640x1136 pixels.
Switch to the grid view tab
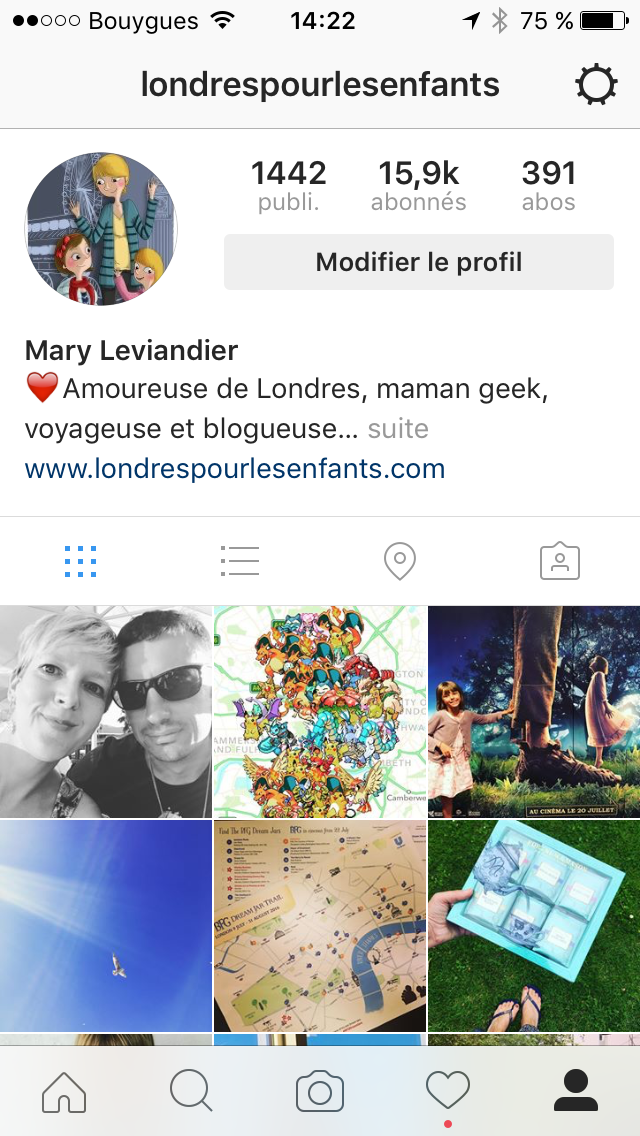pos(80,561)
